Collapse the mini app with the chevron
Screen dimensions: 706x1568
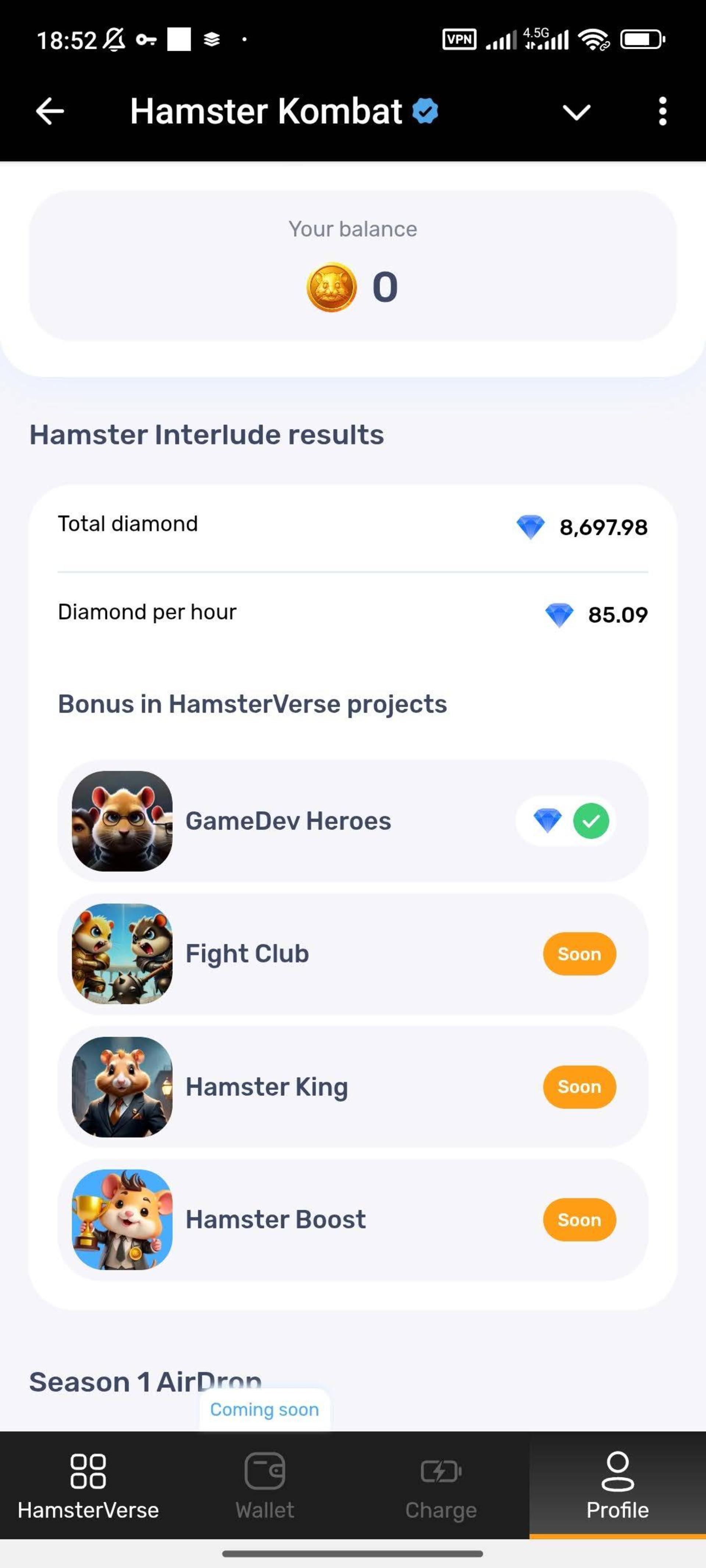(x=576, y=112)
